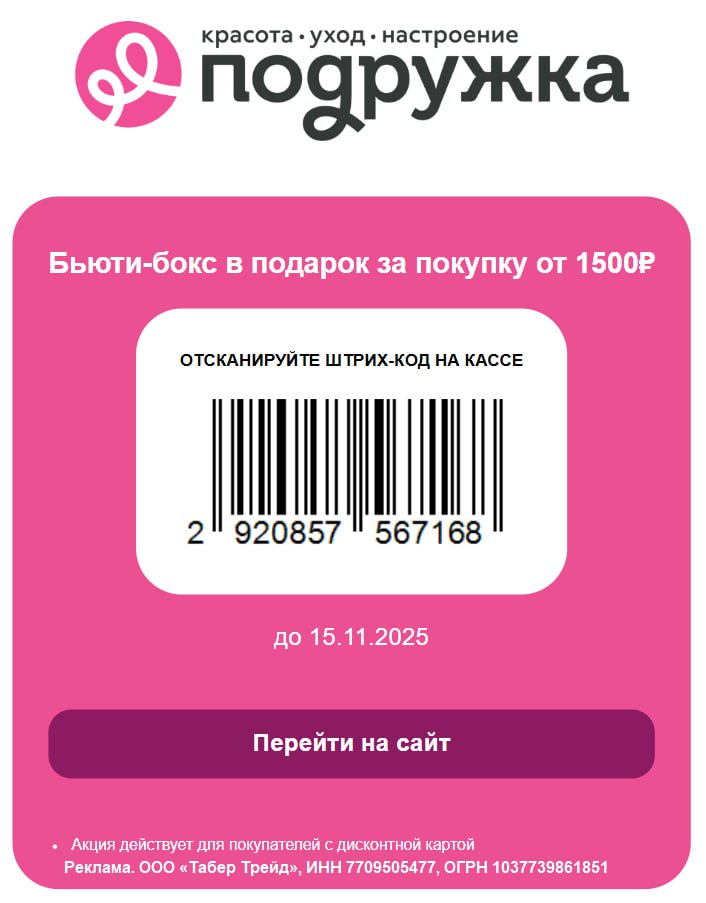Image resolution: width=706 pixels, height=903 pixels.
Task: Tap the «Перейти на сайт» button
Action: pos(351,743)
